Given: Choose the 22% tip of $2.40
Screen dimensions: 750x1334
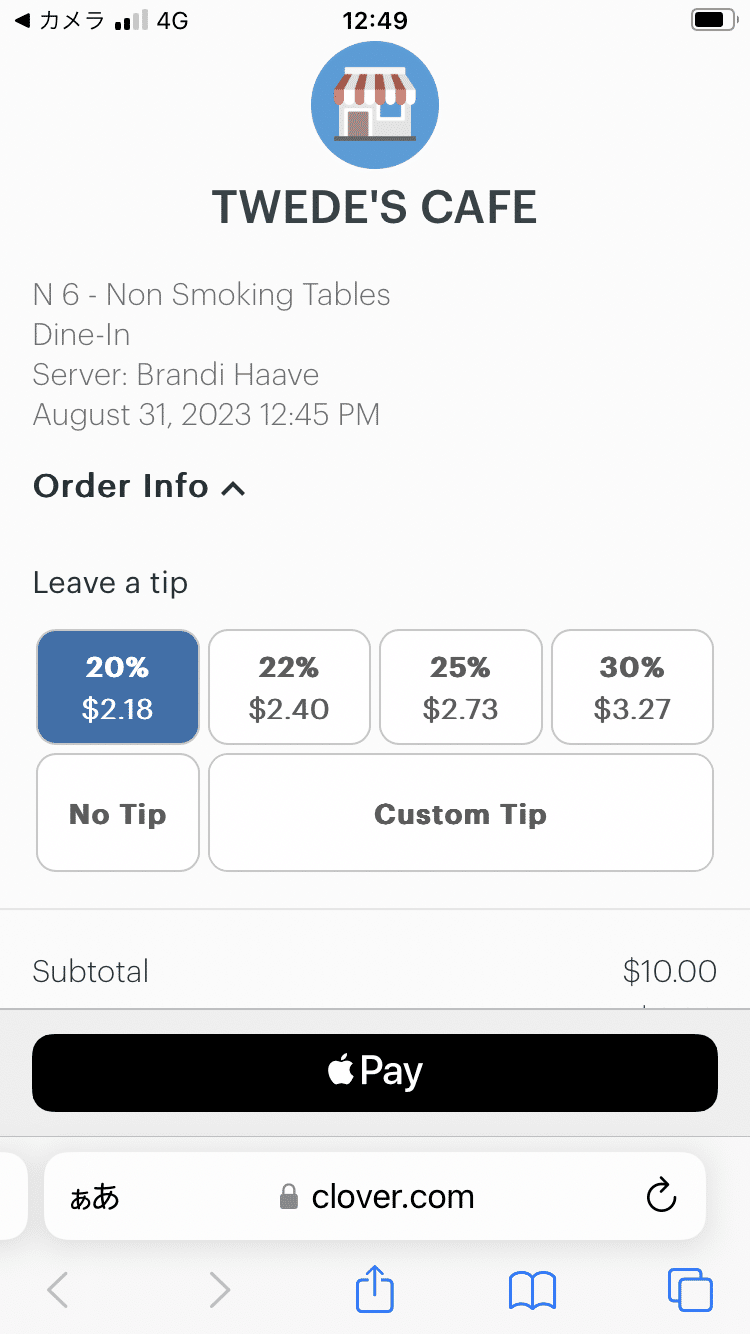Looking at the screenshot, I should pyautogui.click(x=289, y=688).
